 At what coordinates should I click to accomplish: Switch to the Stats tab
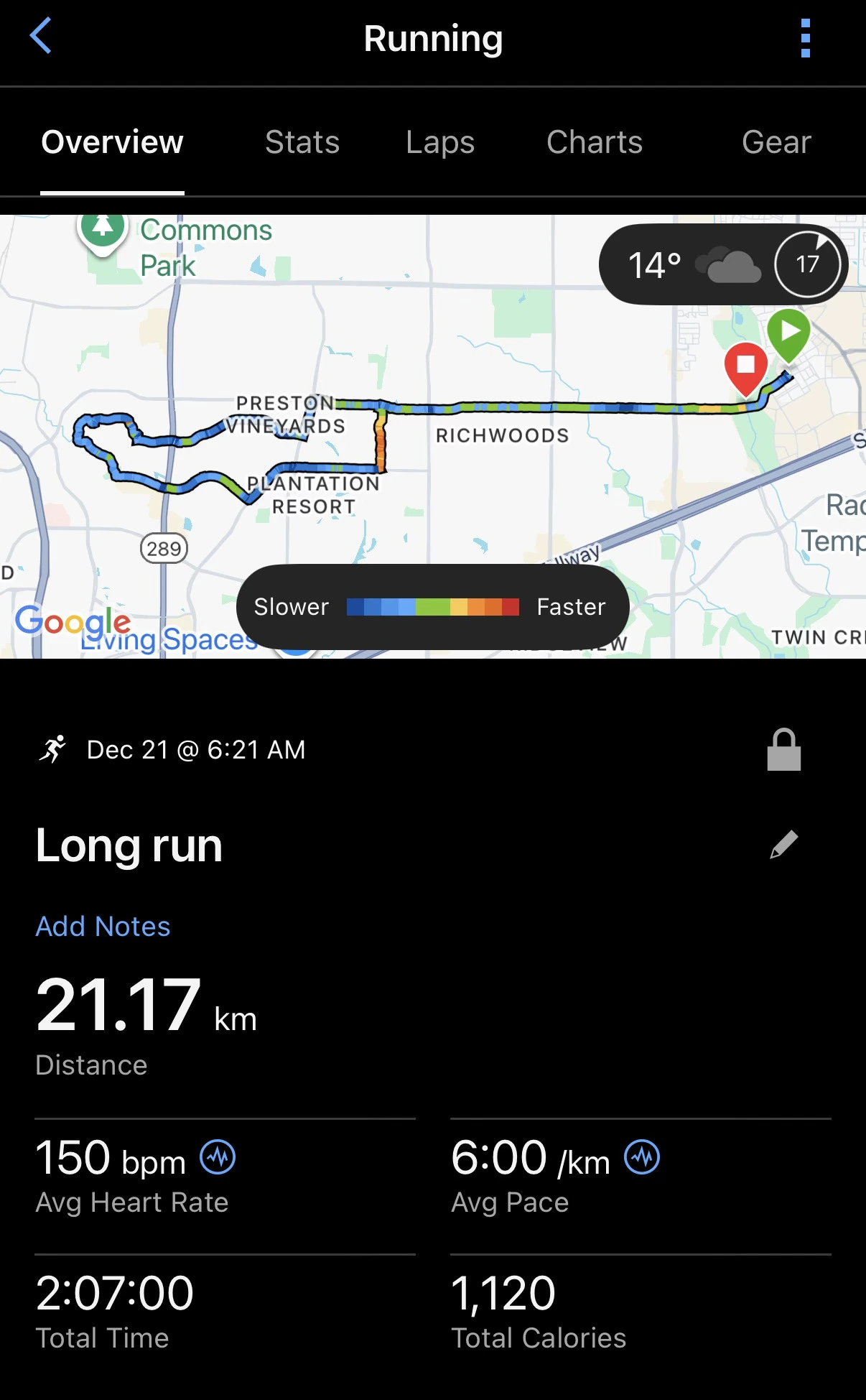[x=302, y=142]
